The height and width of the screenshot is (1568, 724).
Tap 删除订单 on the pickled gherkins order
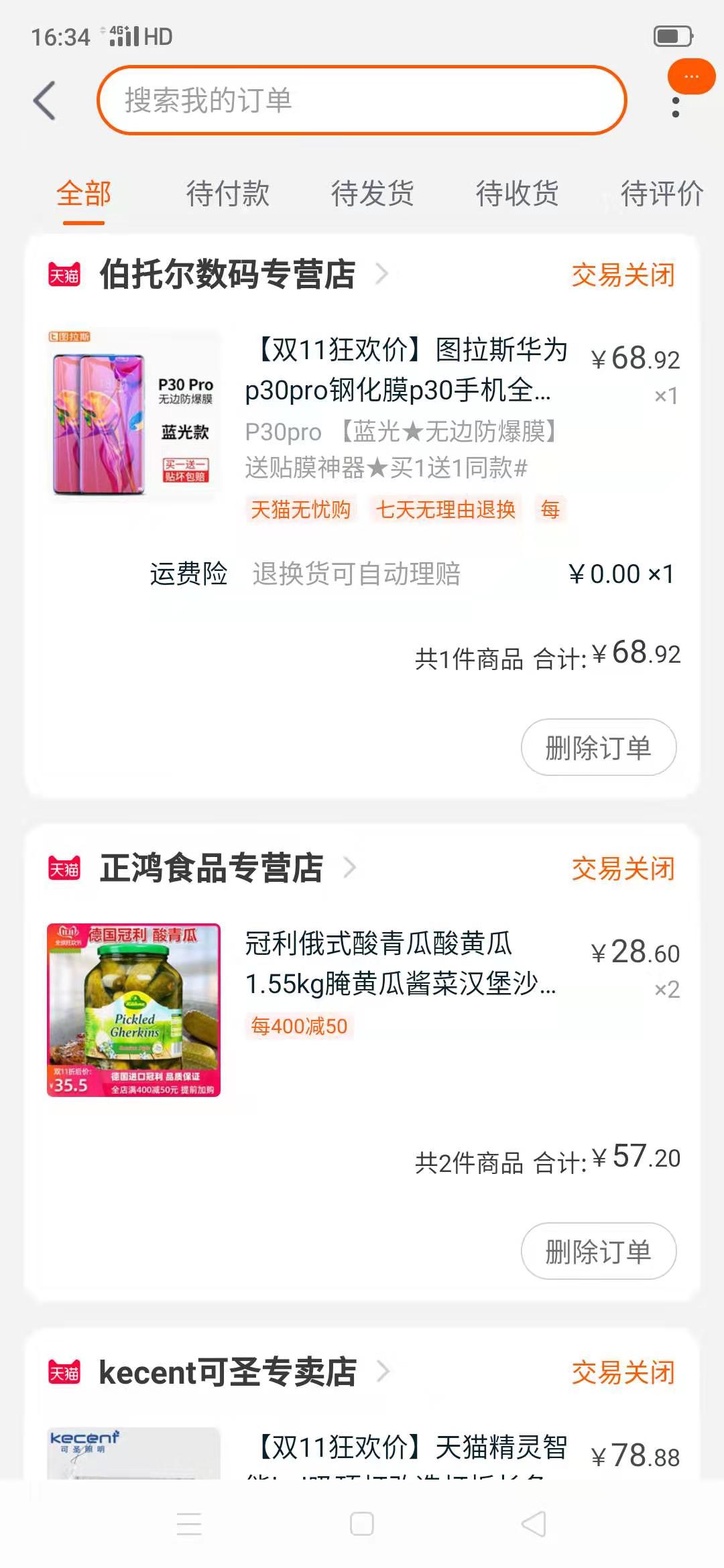(598, 1252)
